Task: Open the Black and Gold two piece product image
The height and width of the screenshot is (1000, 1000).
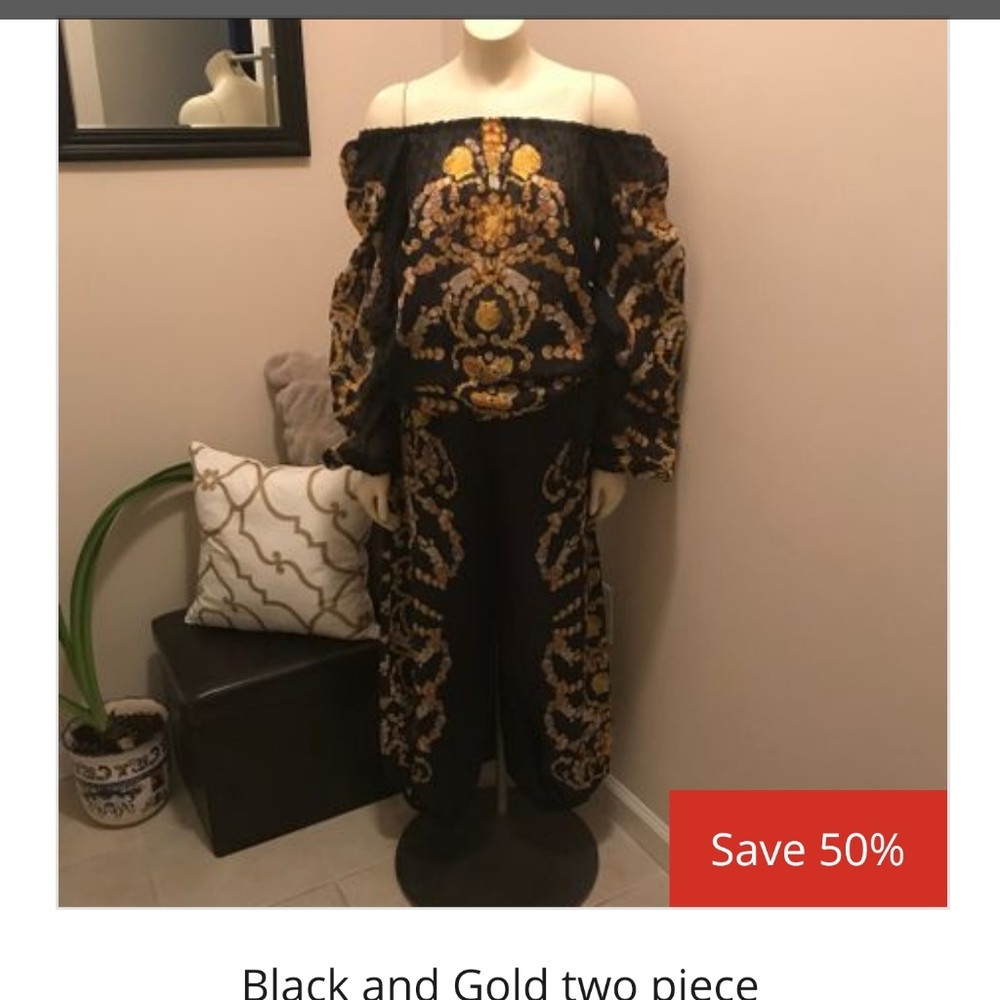Action: pos(502,462)
